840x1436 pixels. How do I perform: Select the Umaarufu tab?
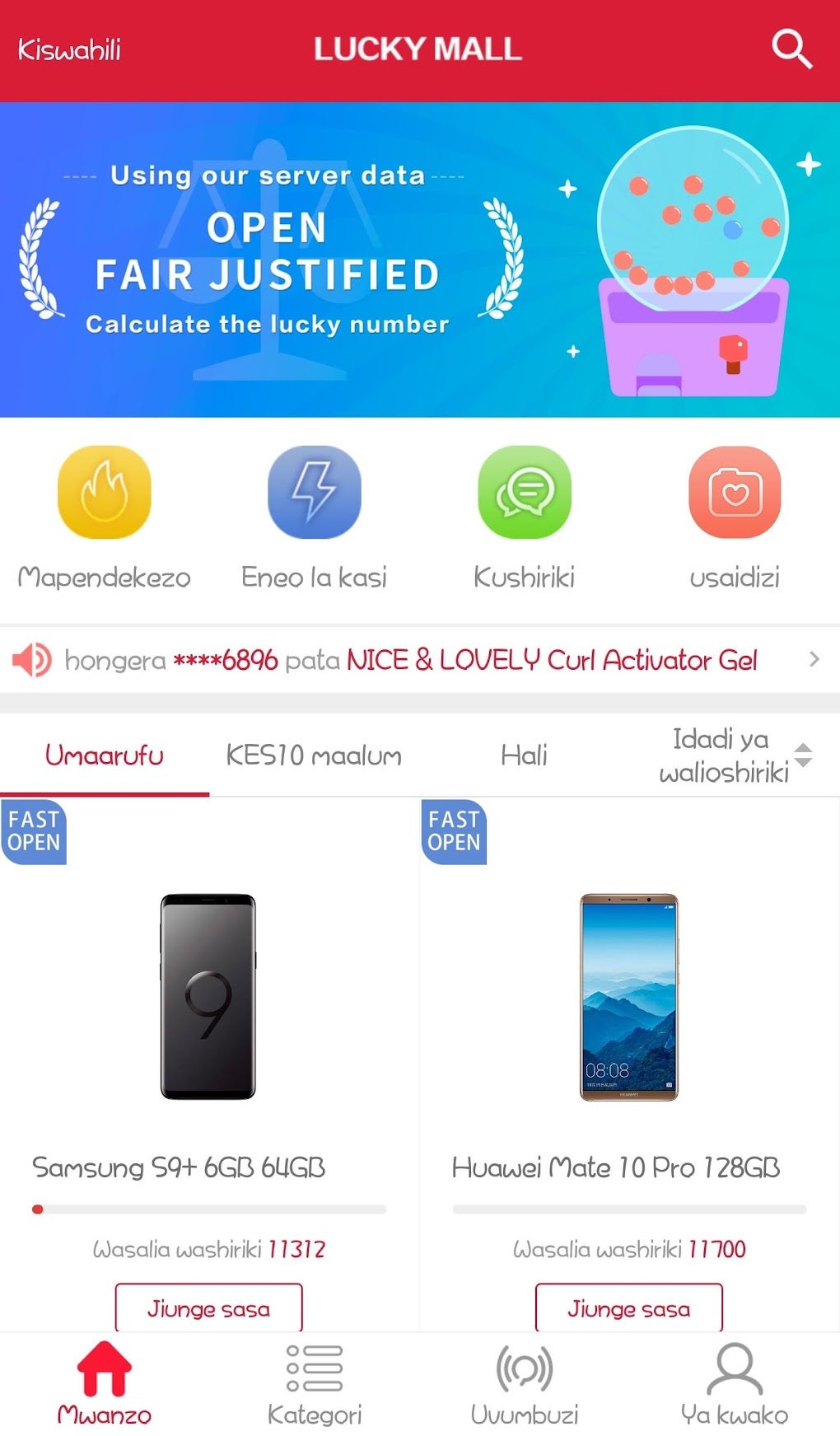[x=105, y=755]
